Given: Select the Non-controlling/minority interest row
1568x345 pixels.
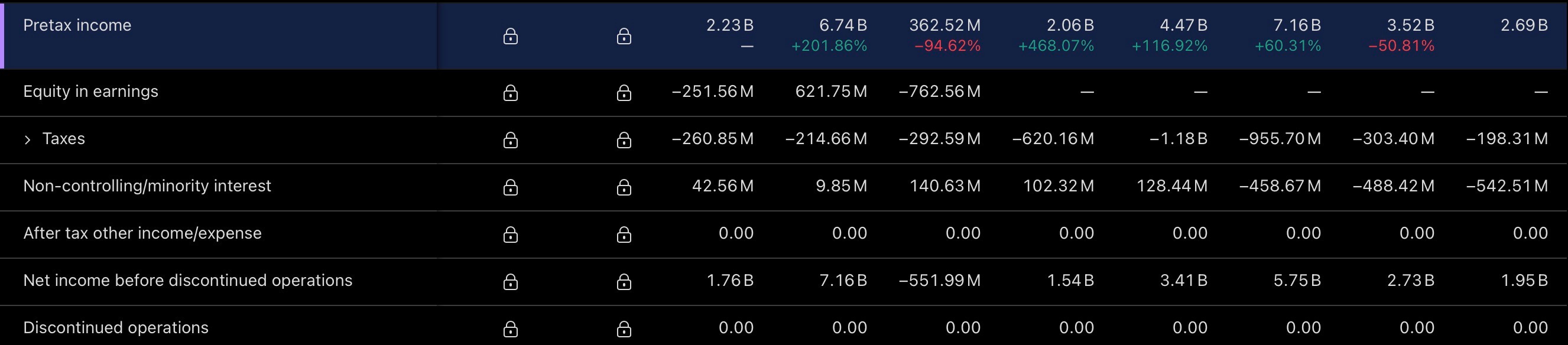Looking at the screenshot, I should tap(784, 187).
